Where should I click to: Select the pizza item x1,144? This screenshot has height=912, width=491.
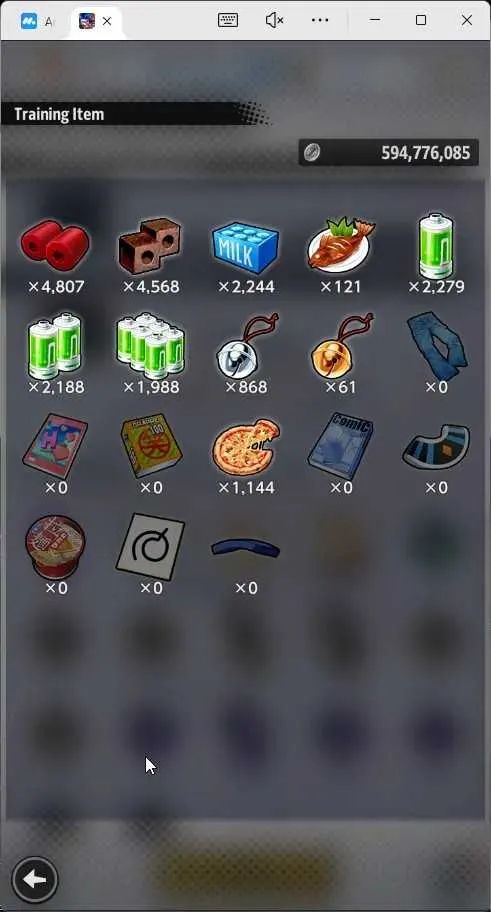coord(246,447)
